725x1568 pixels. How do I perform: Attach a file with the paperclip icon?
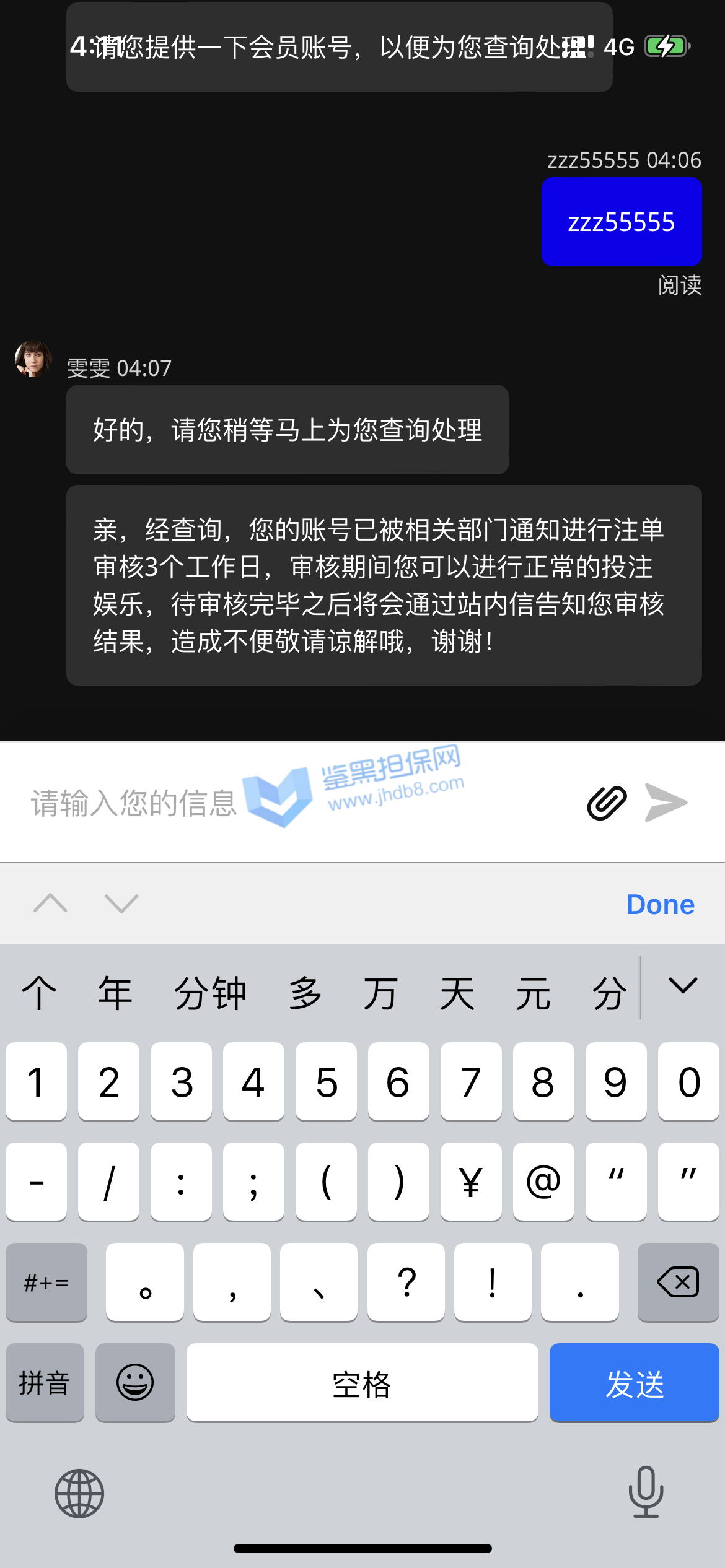point(607,803)
